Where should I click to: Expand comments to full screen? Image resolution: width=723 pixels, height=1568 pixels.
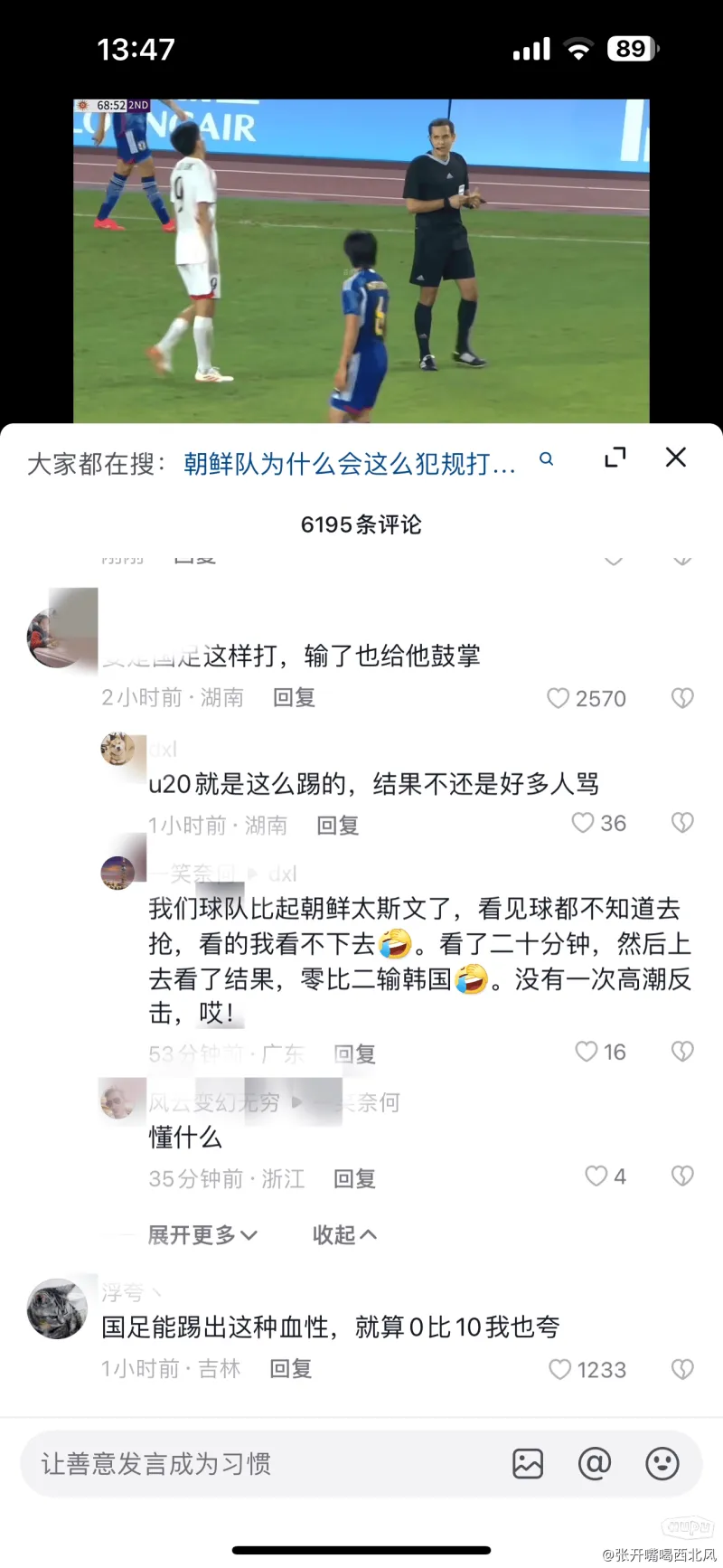coord(615,458)
